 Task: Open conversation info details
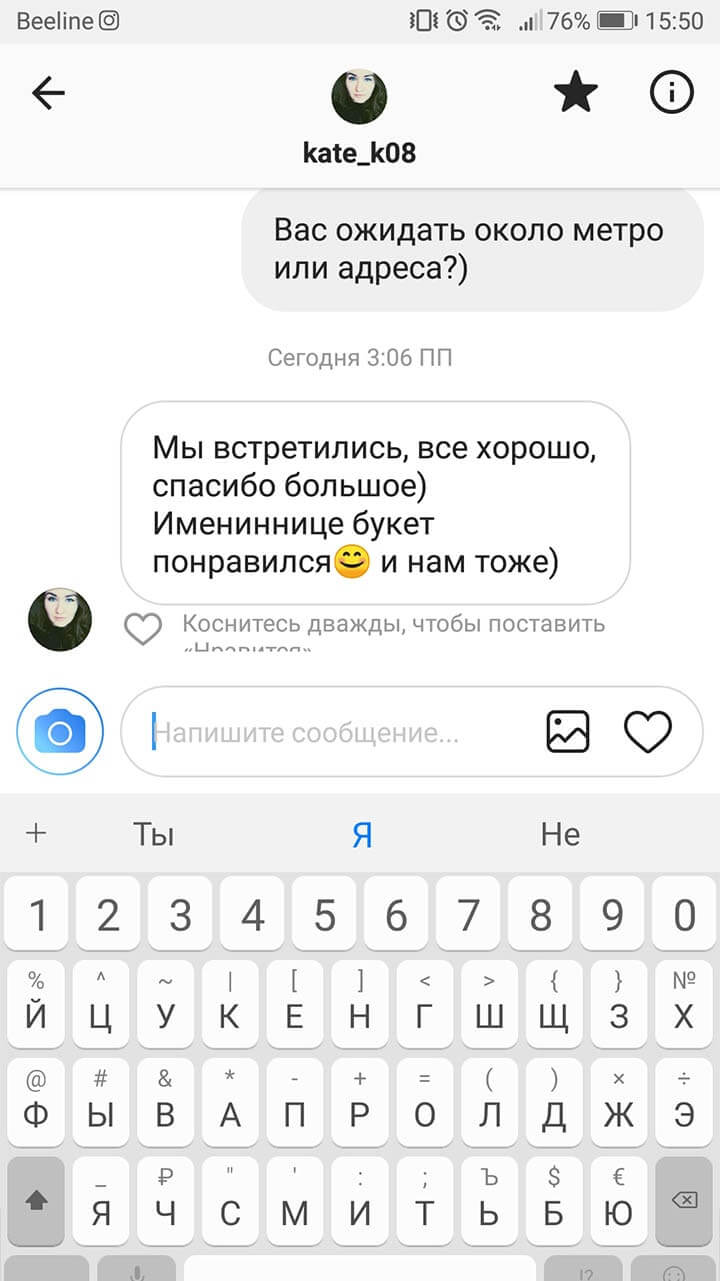coord(671,94)
